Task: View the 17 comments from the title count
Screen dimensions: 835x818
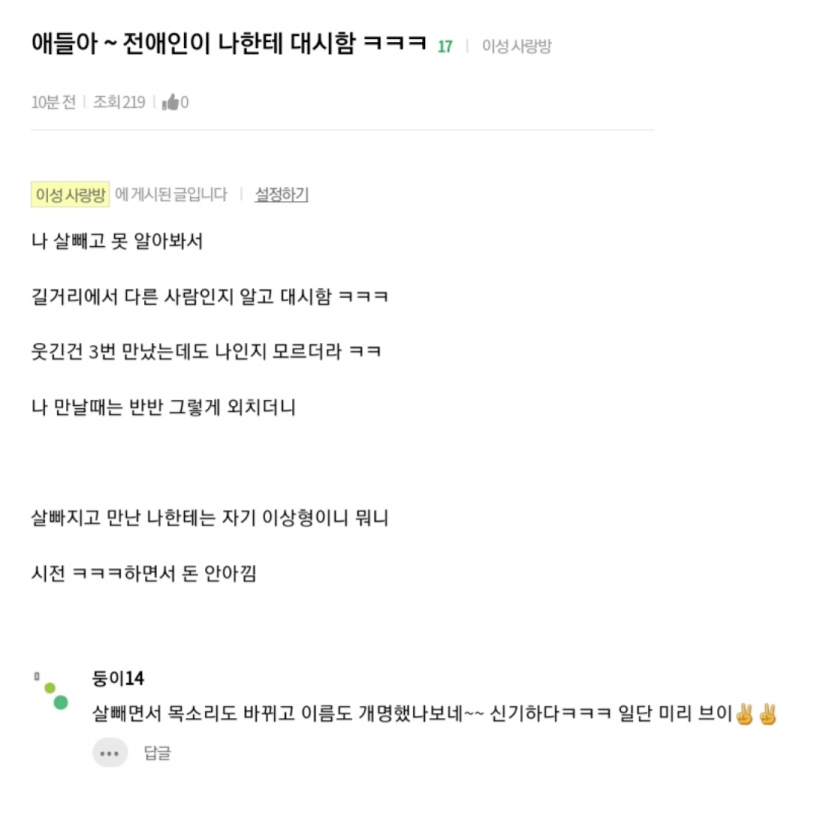Action: (445, 46)
